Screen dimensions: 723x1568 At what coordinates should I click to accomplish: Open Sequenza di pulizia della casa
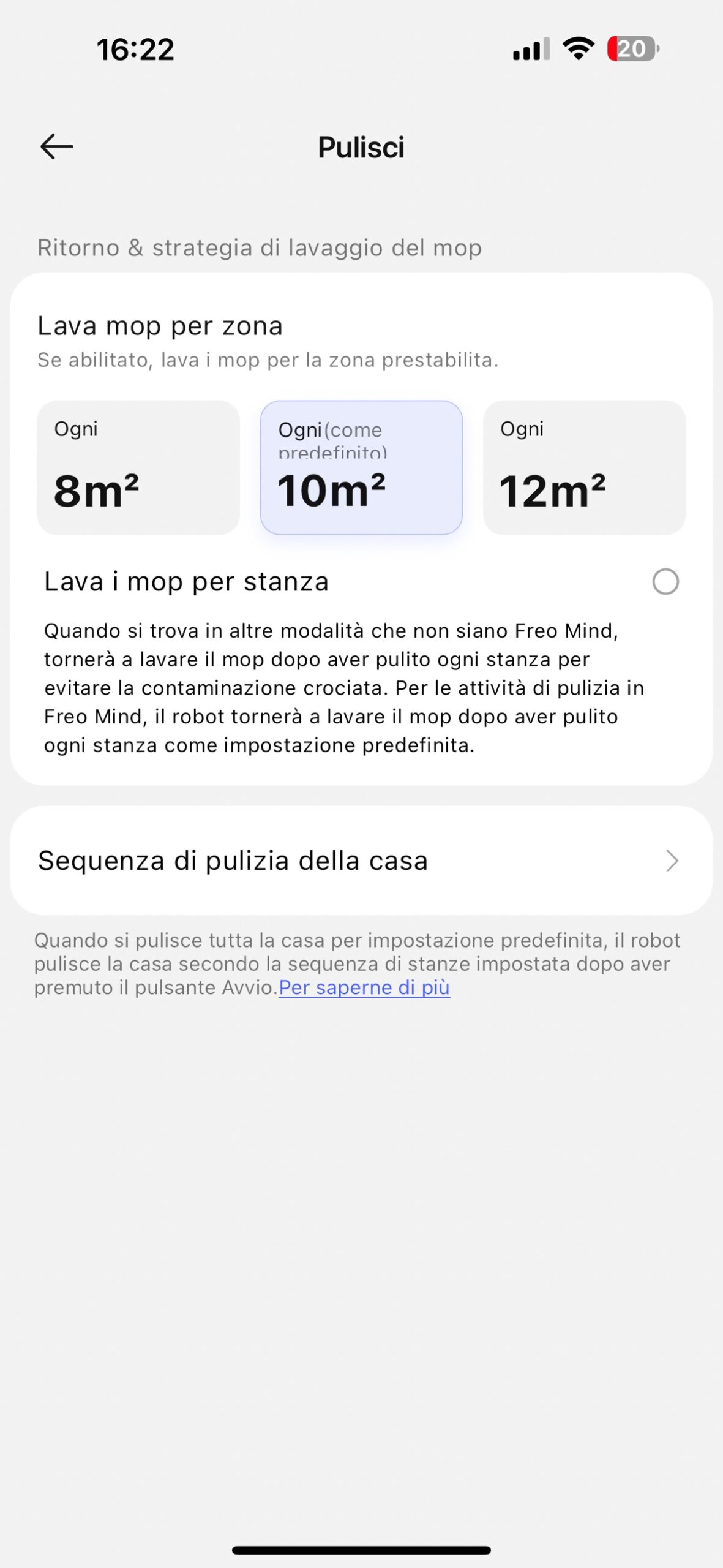(x=361, y=861)
